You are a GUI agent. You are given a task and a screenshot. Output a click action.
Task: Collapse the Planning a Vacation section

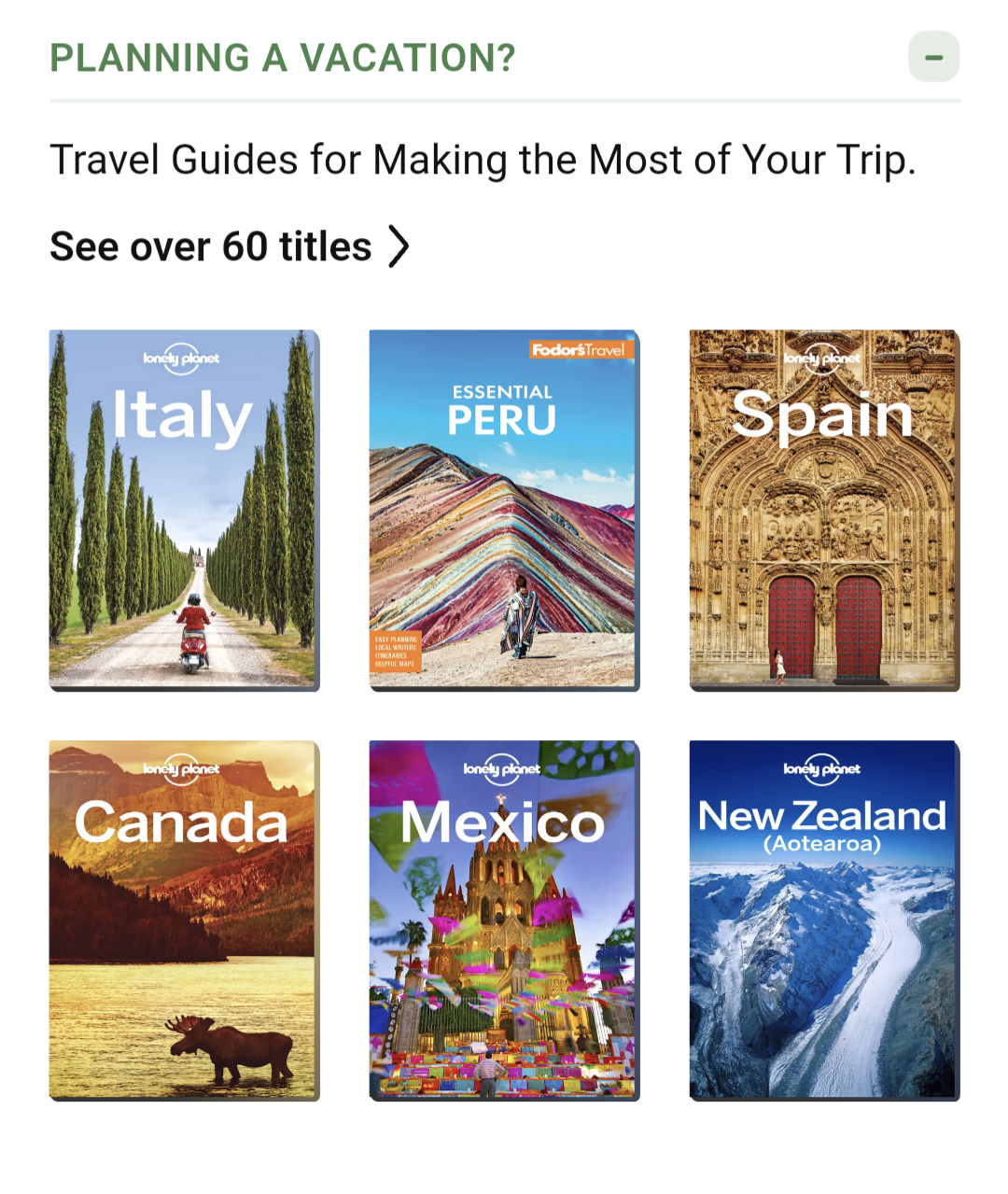point(933,57)
